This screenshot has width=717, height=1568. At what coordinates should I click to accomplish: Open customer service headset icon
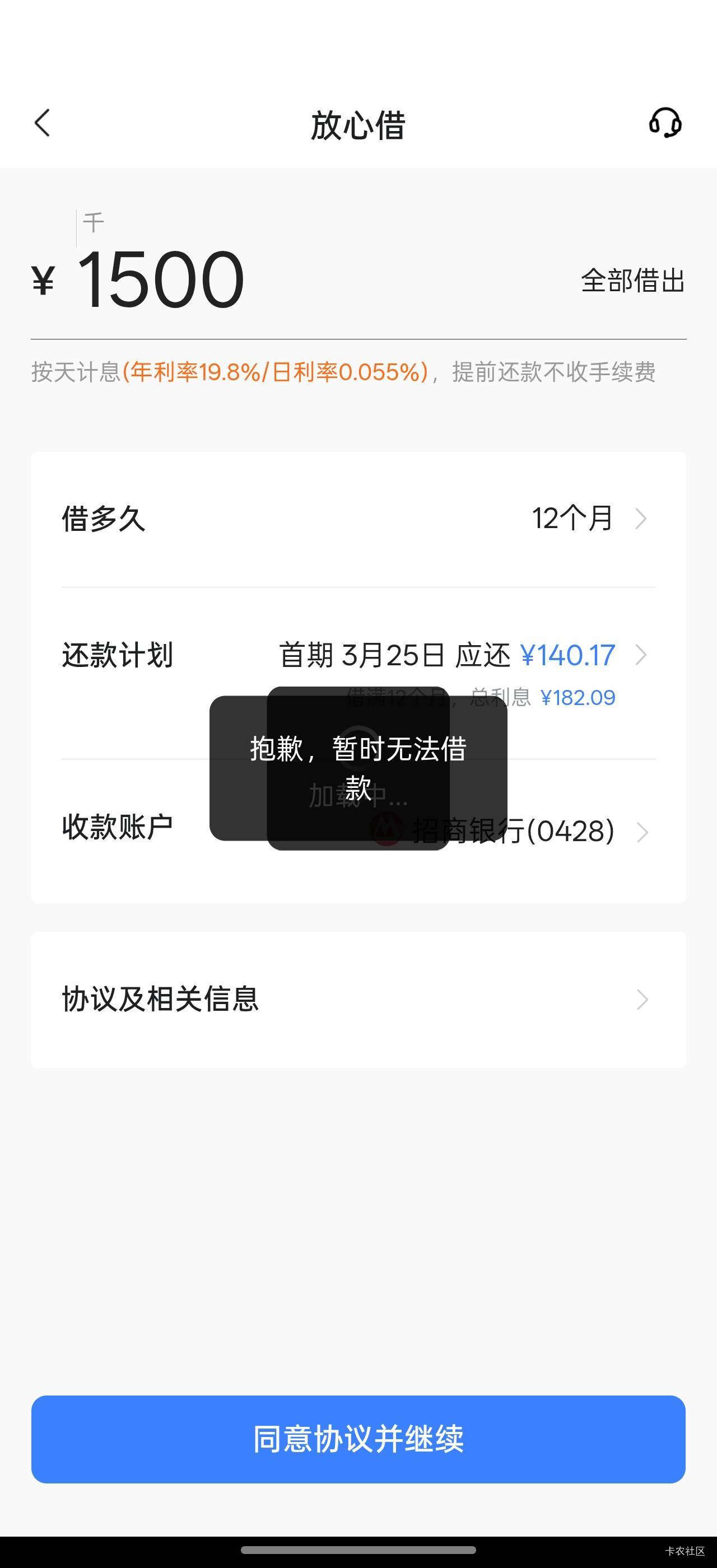tap(665, 124)
